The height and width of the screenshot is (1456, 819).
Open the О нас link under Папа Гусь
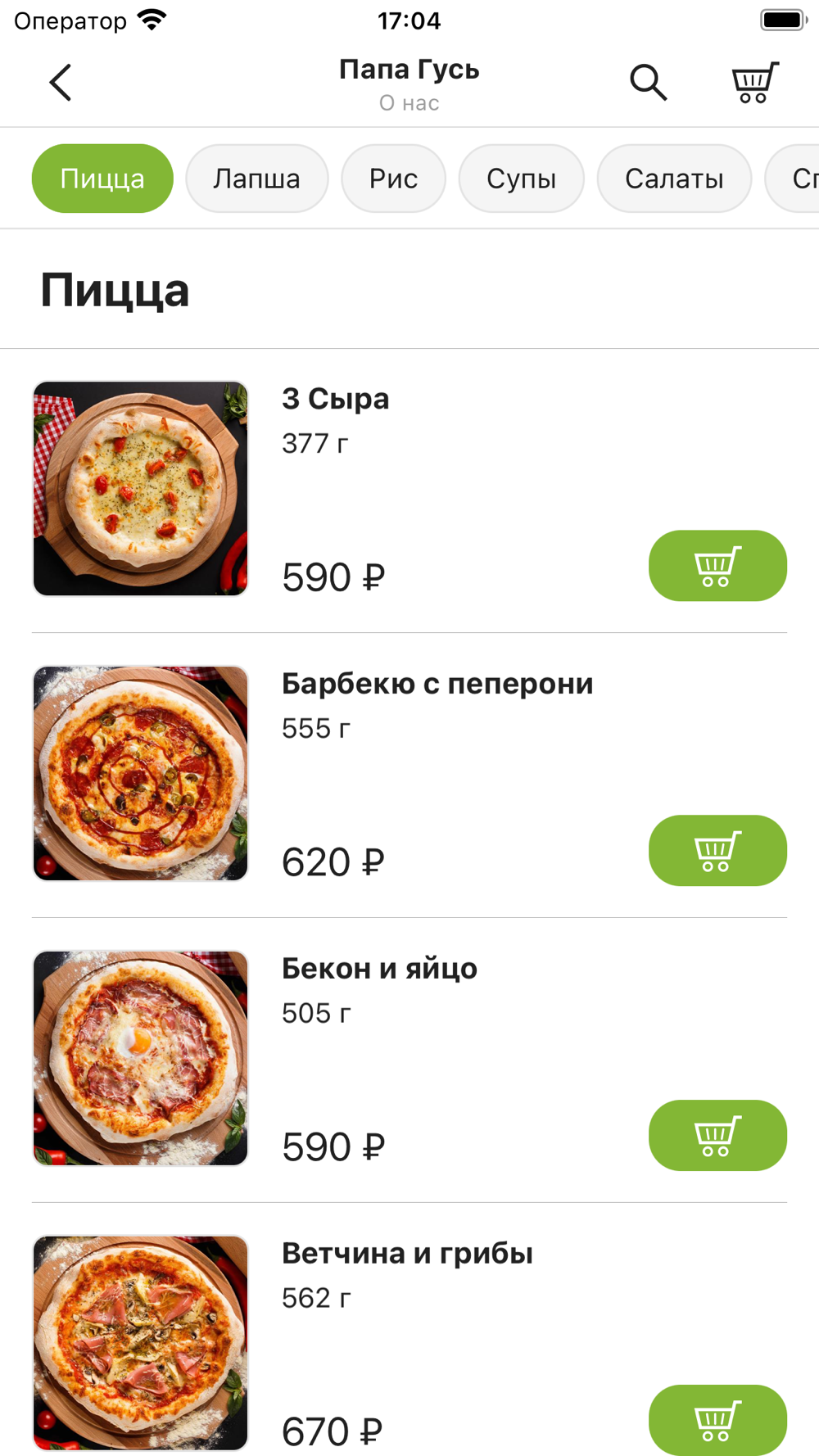click(409, 103)
